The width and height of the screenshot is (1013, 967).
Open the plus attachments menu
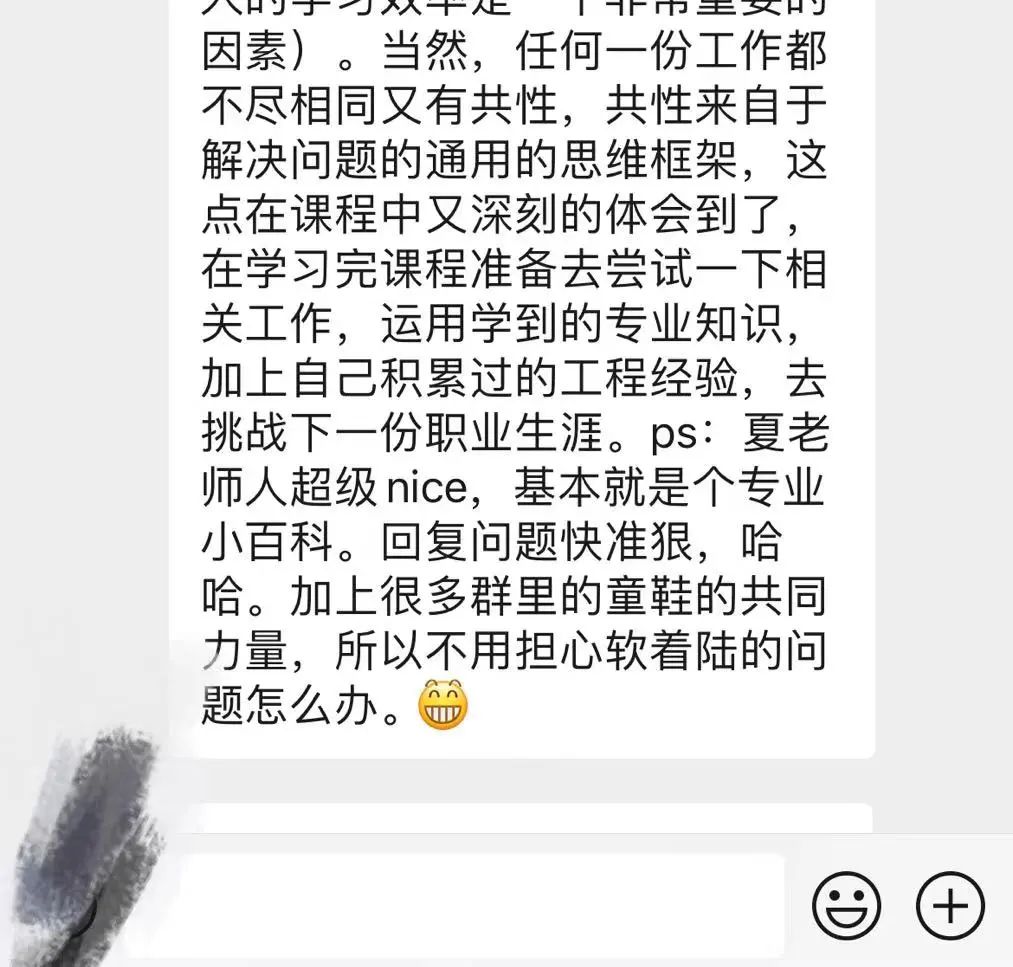tap(950, 906)
